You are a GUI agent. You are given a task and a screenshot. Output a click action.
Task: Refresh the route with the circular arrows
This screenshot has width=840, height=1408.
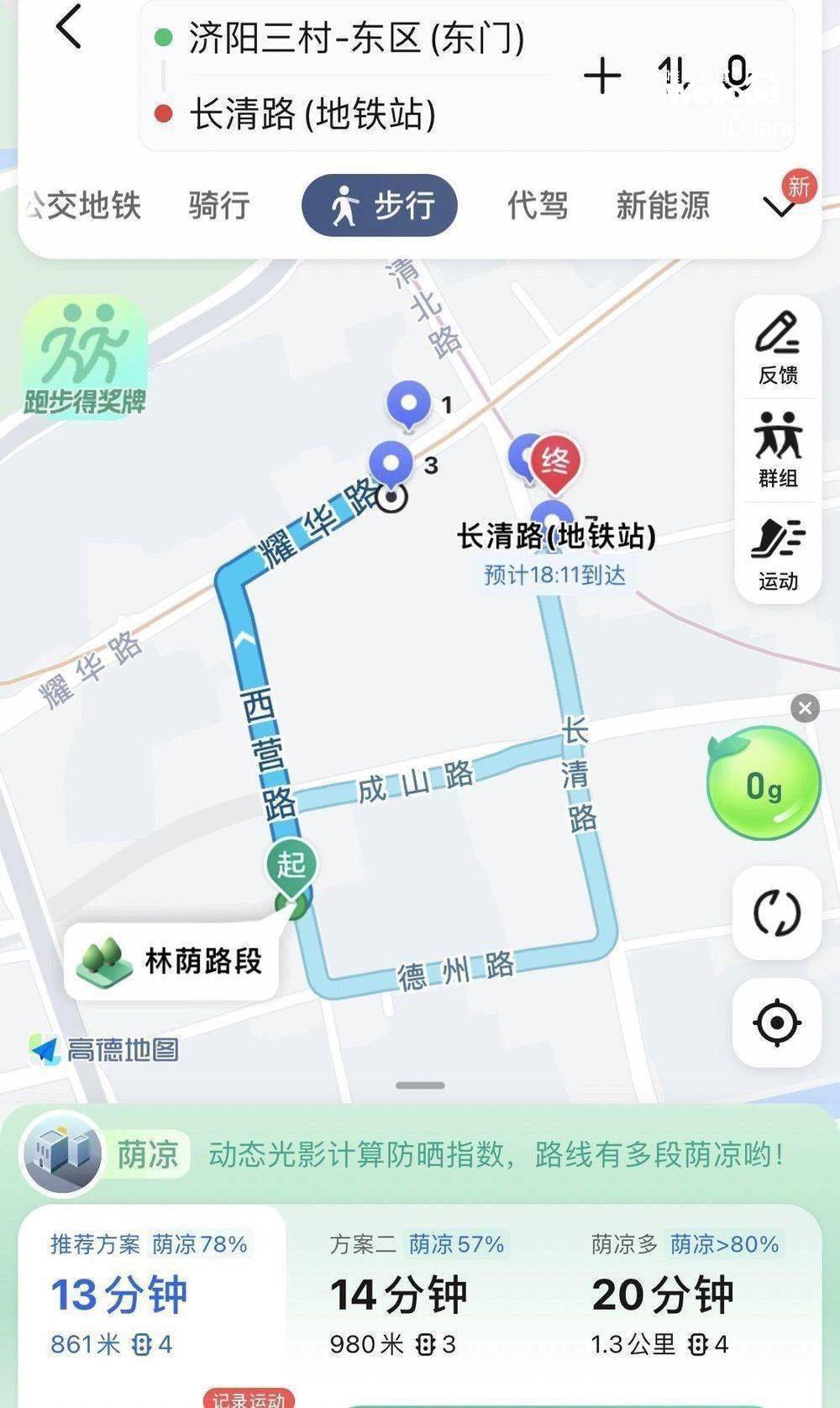(777, 913)
